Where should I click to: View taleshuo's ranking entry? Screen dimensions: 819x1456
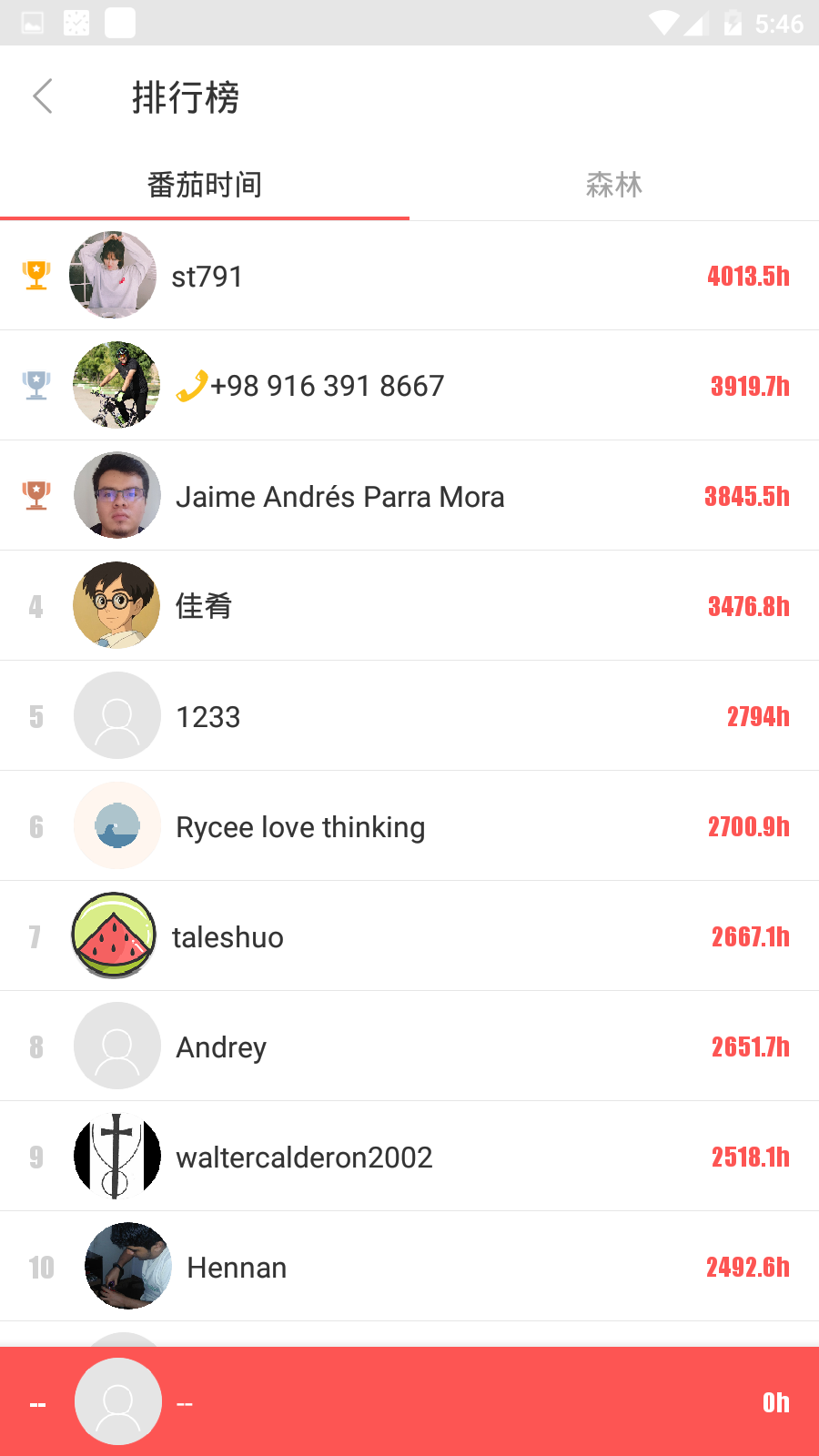pyautogui.click(x=409, y=936)
